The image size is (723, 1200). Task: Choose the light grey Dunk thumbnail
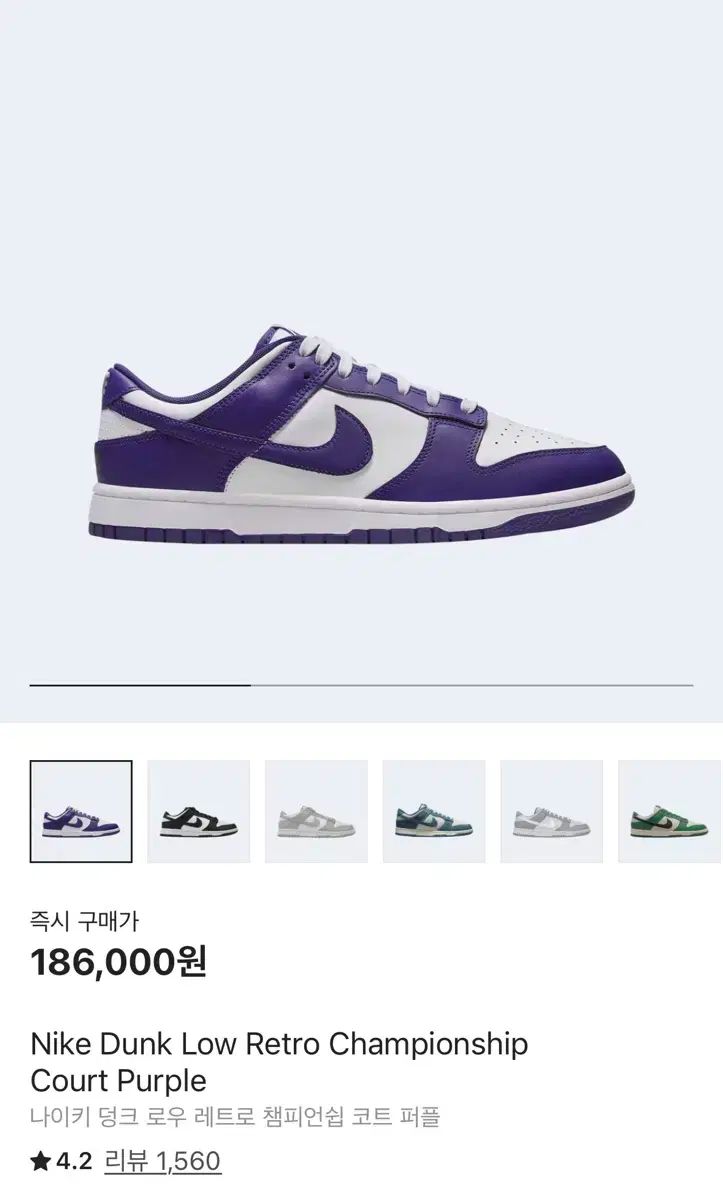[x=316, y=811]
